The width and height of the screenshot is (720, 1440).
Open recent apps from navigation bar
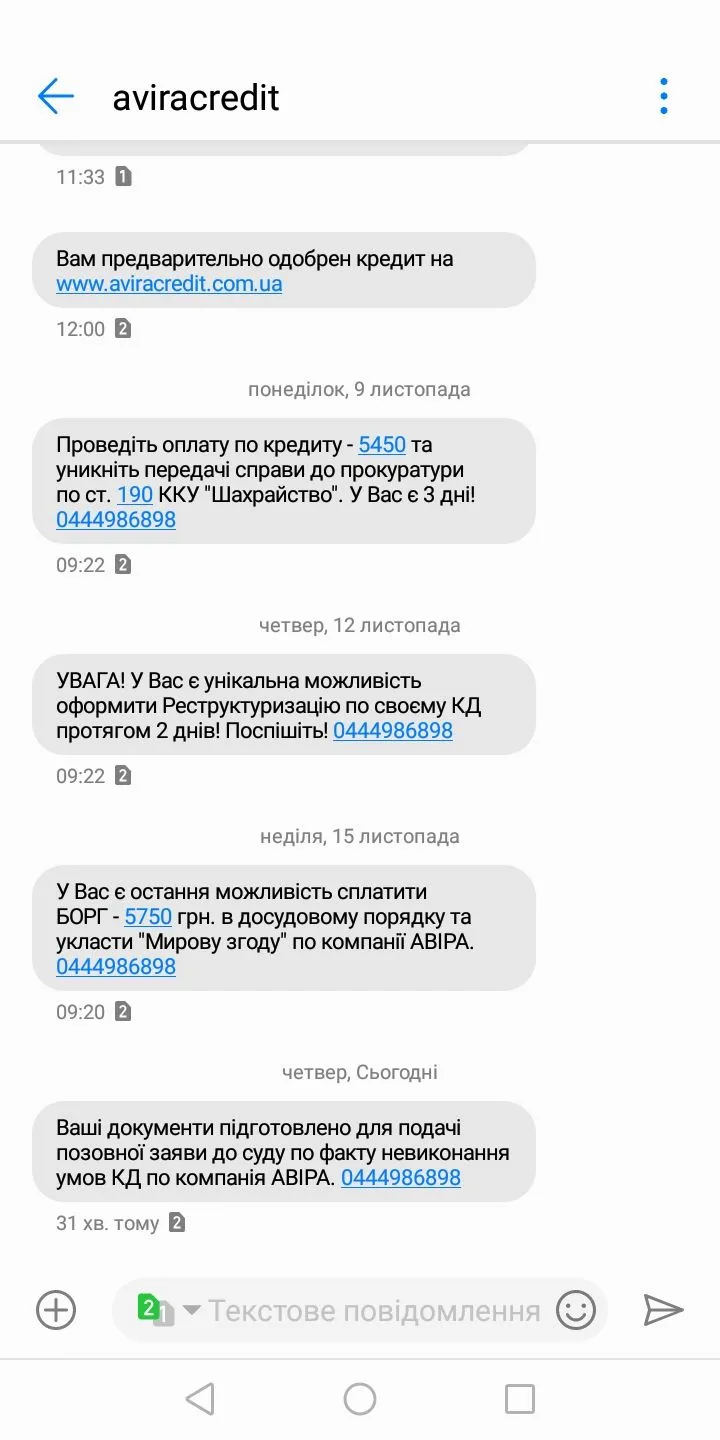(x=520, y=1399)
